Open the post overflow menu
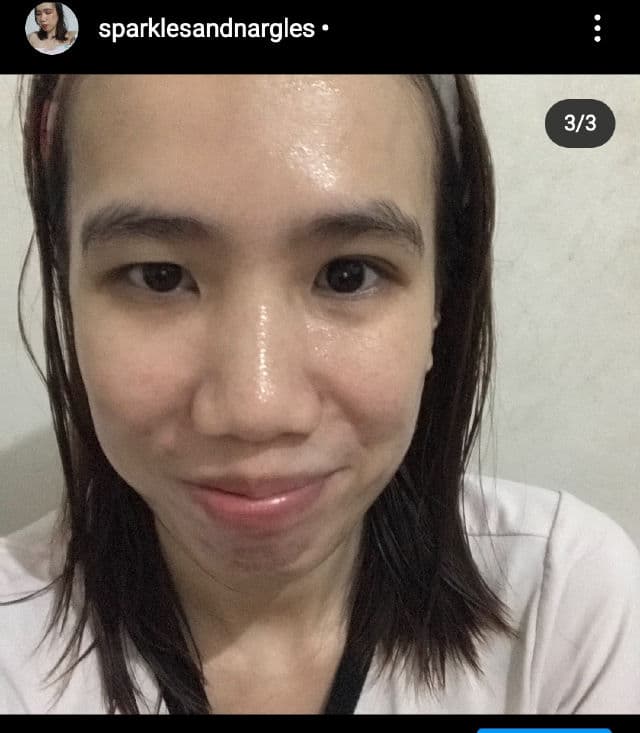640x733 pixels. [x=597, y=28]
